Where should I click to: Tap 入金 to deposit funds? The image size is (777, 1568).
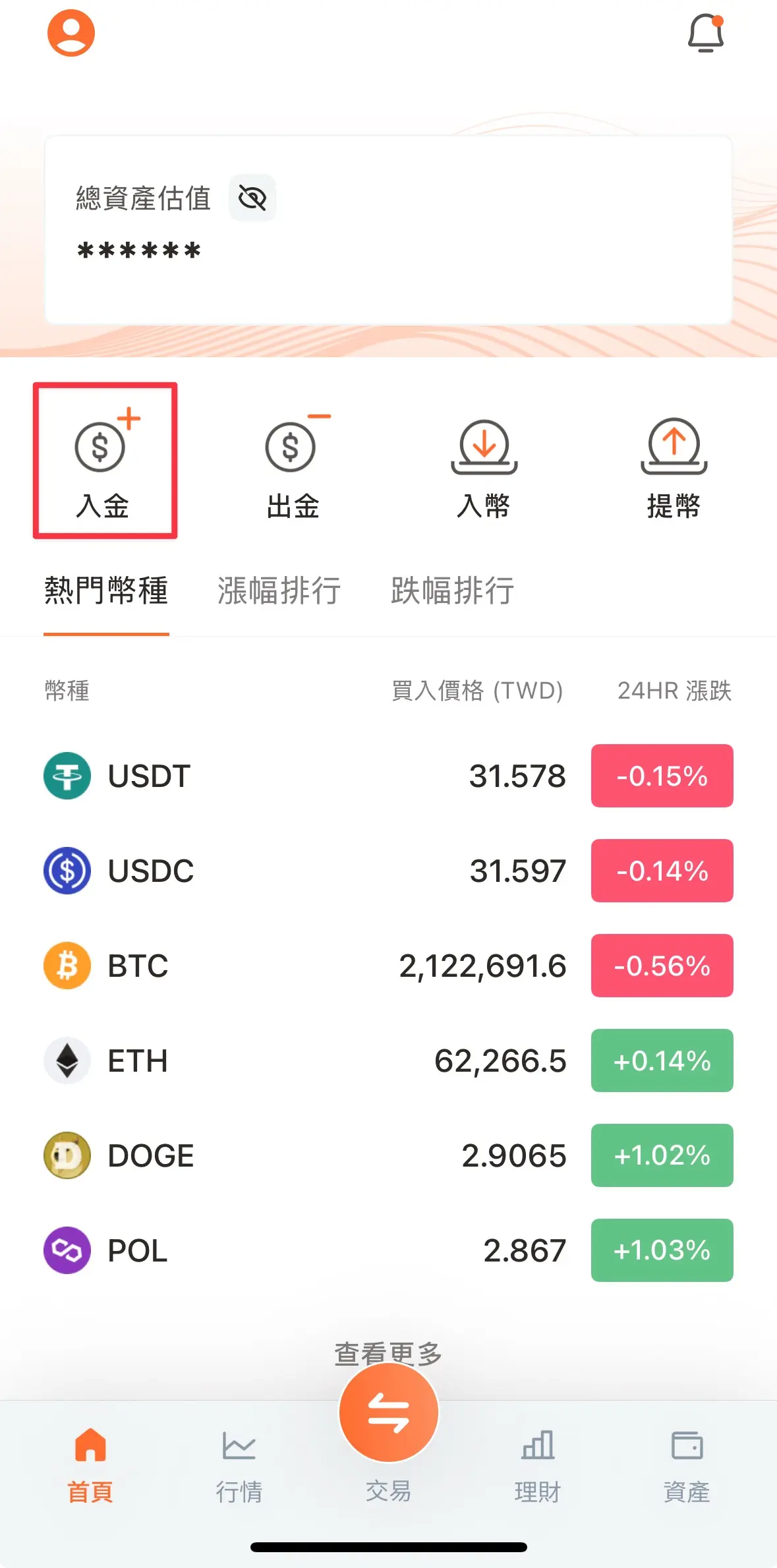point(104,461)
